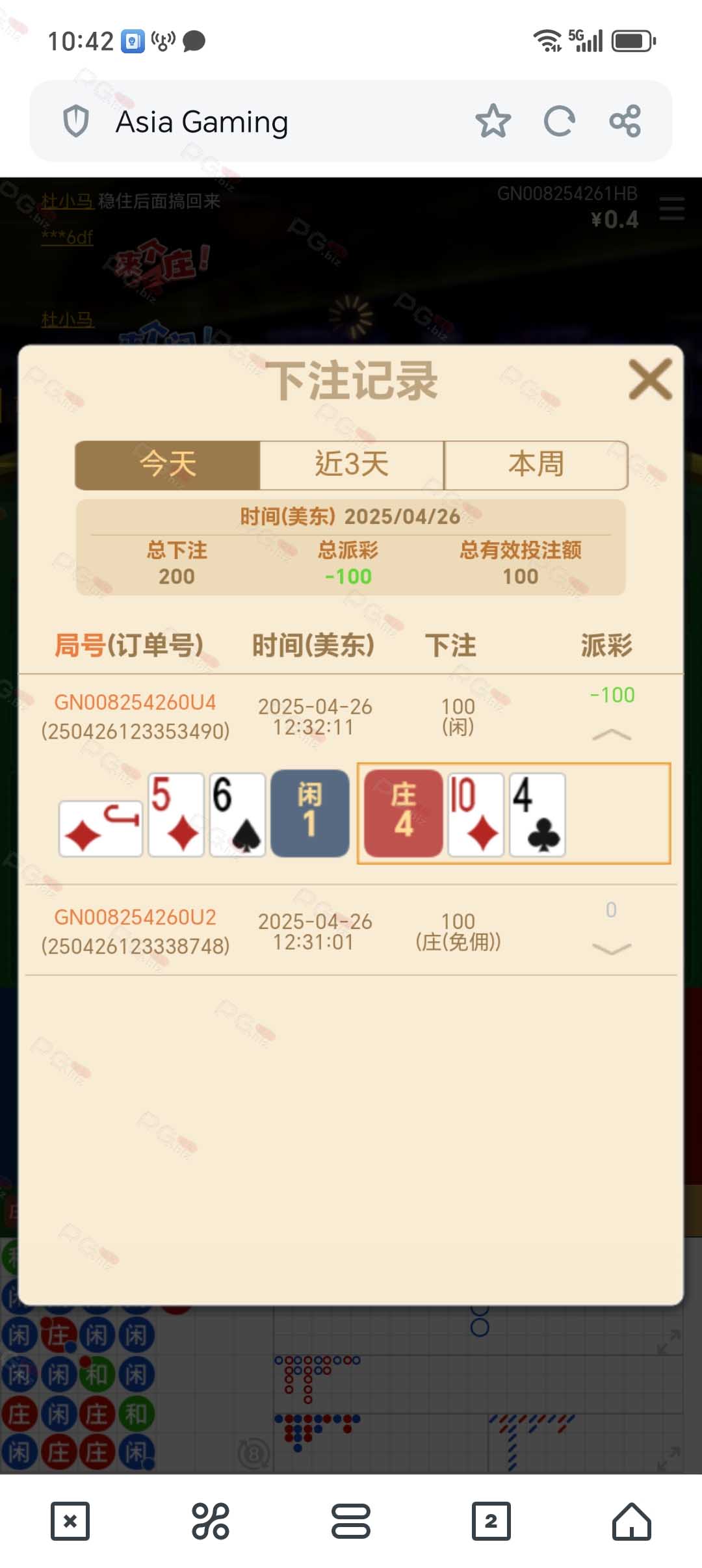Share the current page
The width and height of the screenshot is (702, 1568).
625,121
